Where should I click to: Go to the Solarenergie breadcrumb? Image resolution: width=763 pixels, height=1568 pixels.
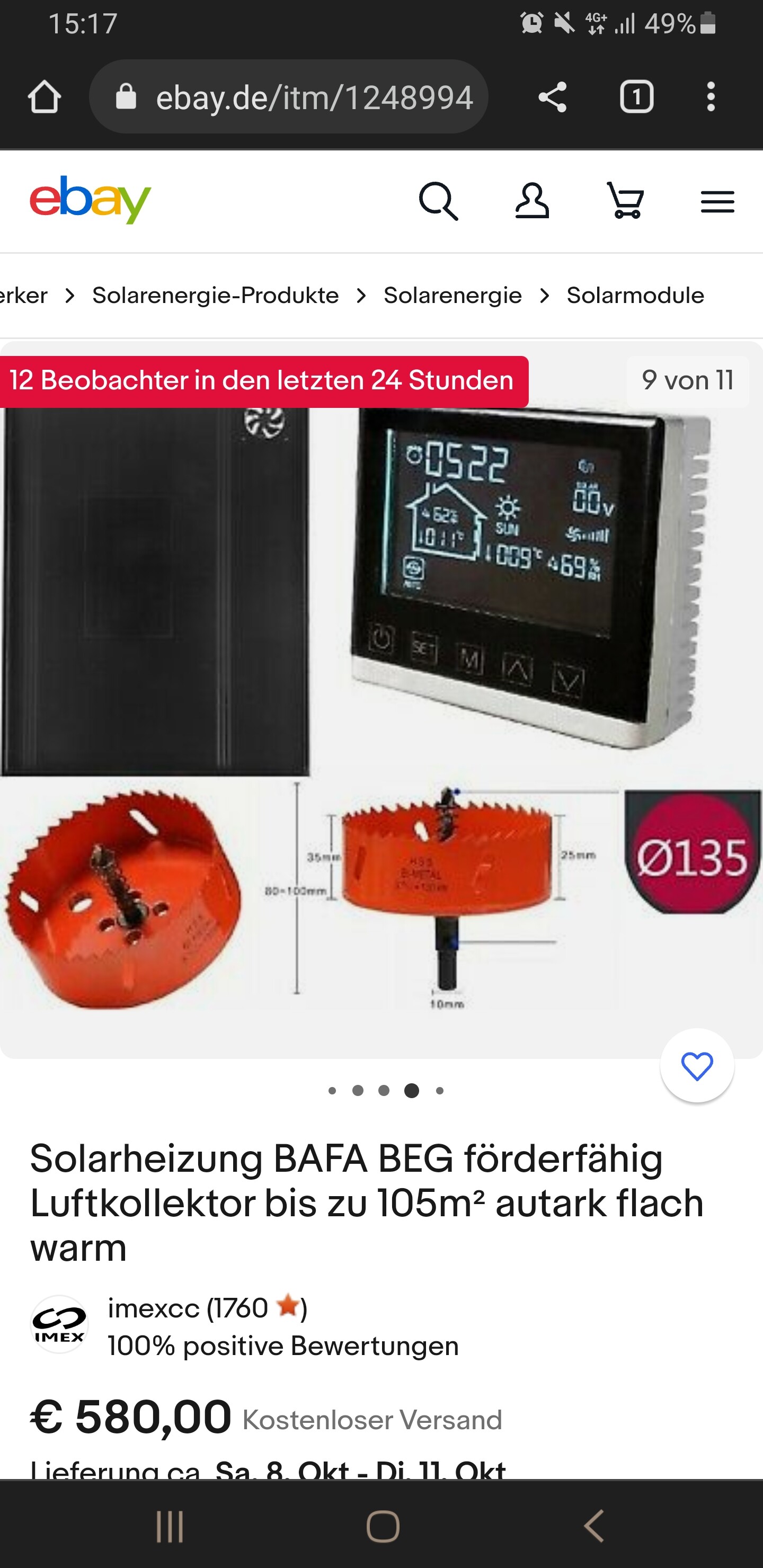click(x=453, y=295)
